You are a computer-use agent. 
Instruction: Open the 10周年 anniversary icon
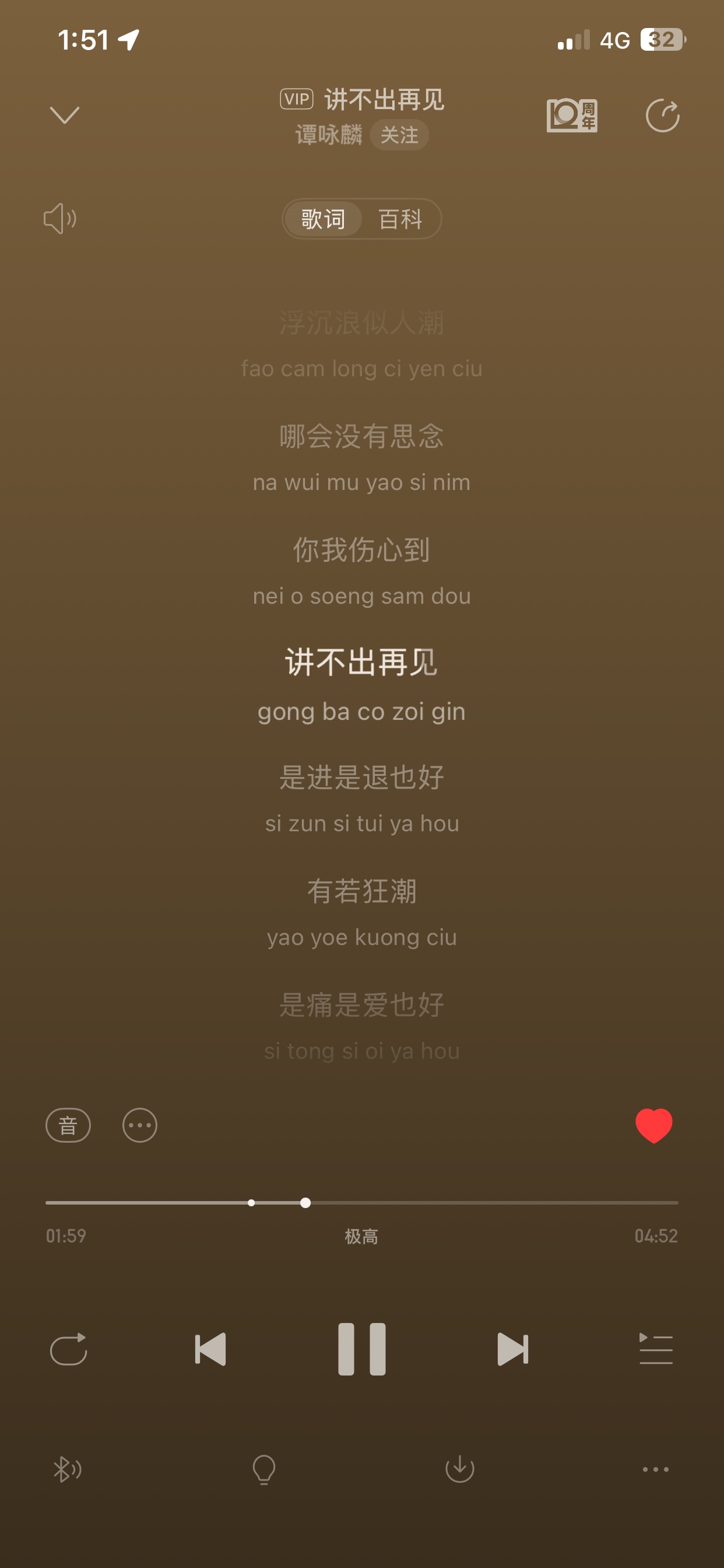click(x=572, y=115)
